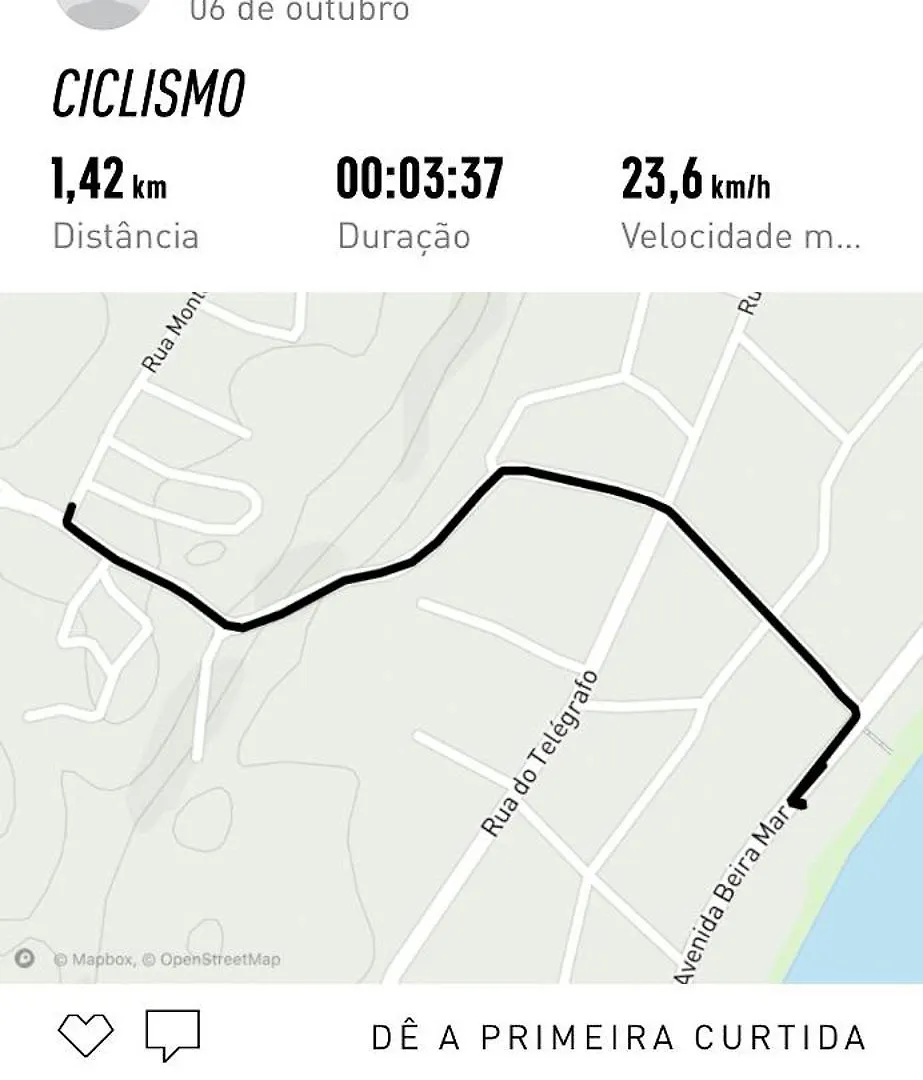Open the Mapbox attribution info icon
This screenshot has height=1080, width=923.
tap(25, 958)
